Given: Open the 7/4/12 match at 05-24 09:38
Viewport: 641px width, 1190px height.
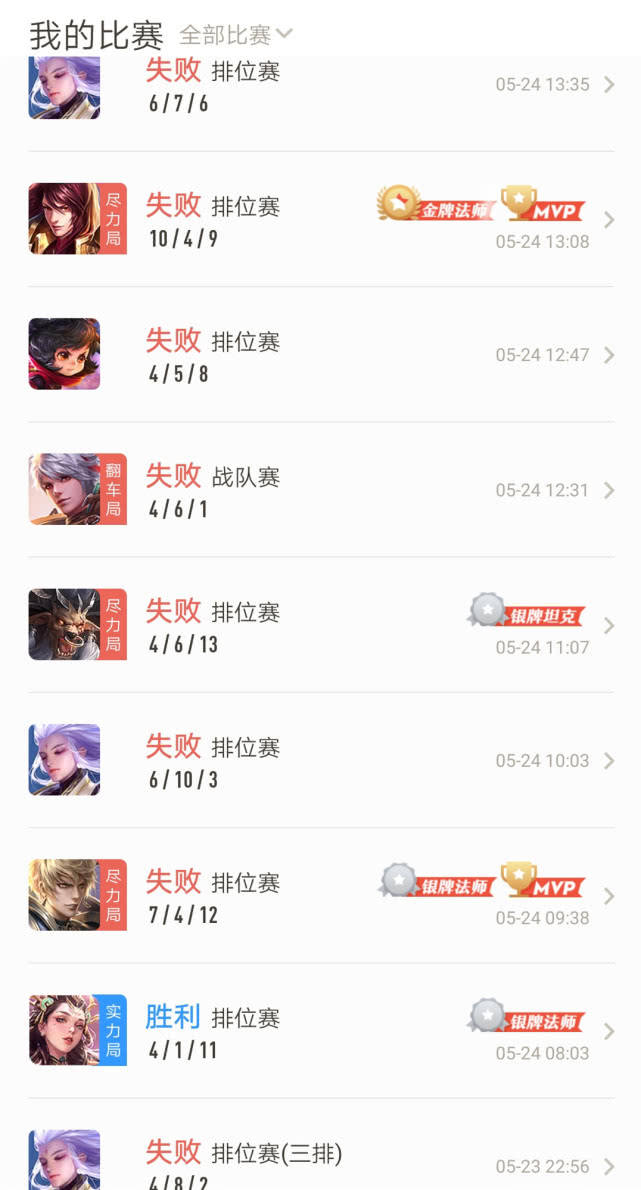Looking at the screenshot, I should point(320,895).
